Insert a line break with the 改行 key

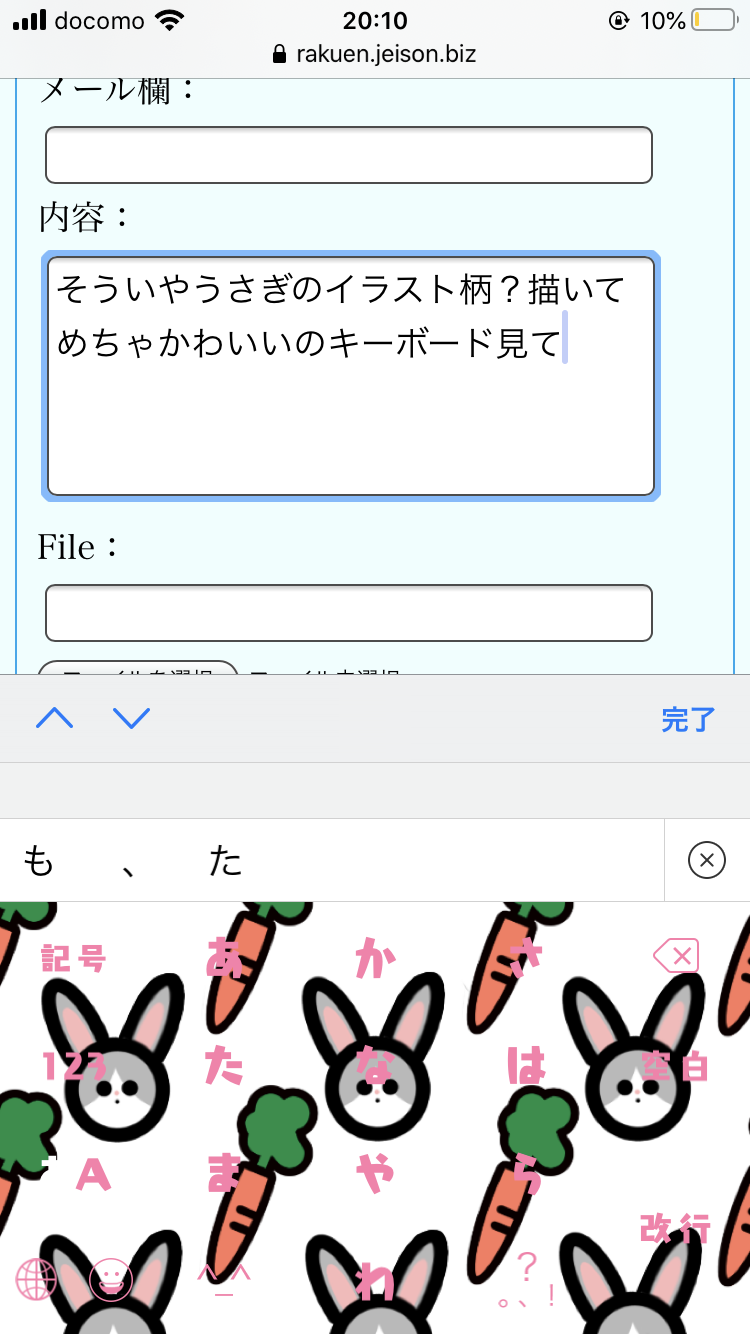(675, 1227)
